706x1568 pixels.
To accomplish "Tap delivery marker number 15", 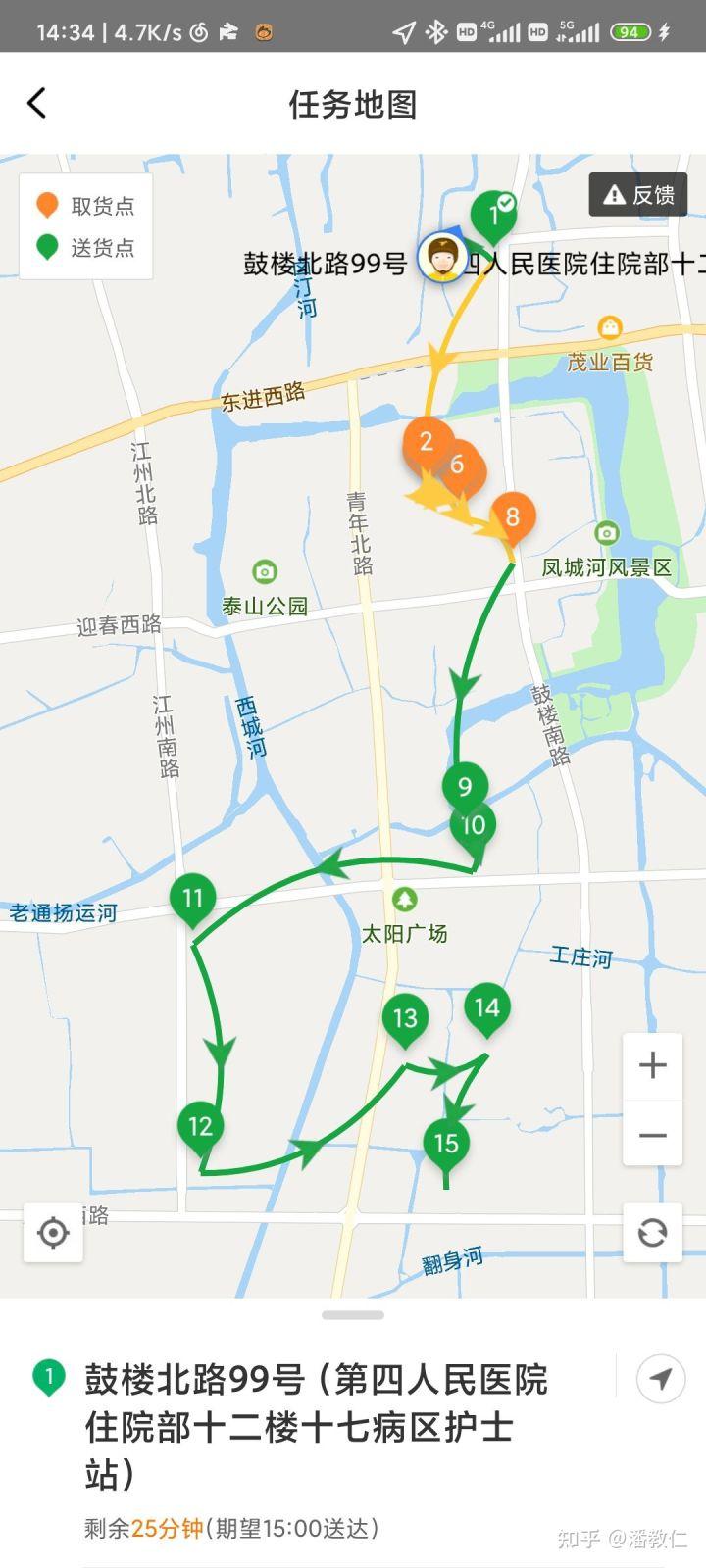I will coord(447,1143).
